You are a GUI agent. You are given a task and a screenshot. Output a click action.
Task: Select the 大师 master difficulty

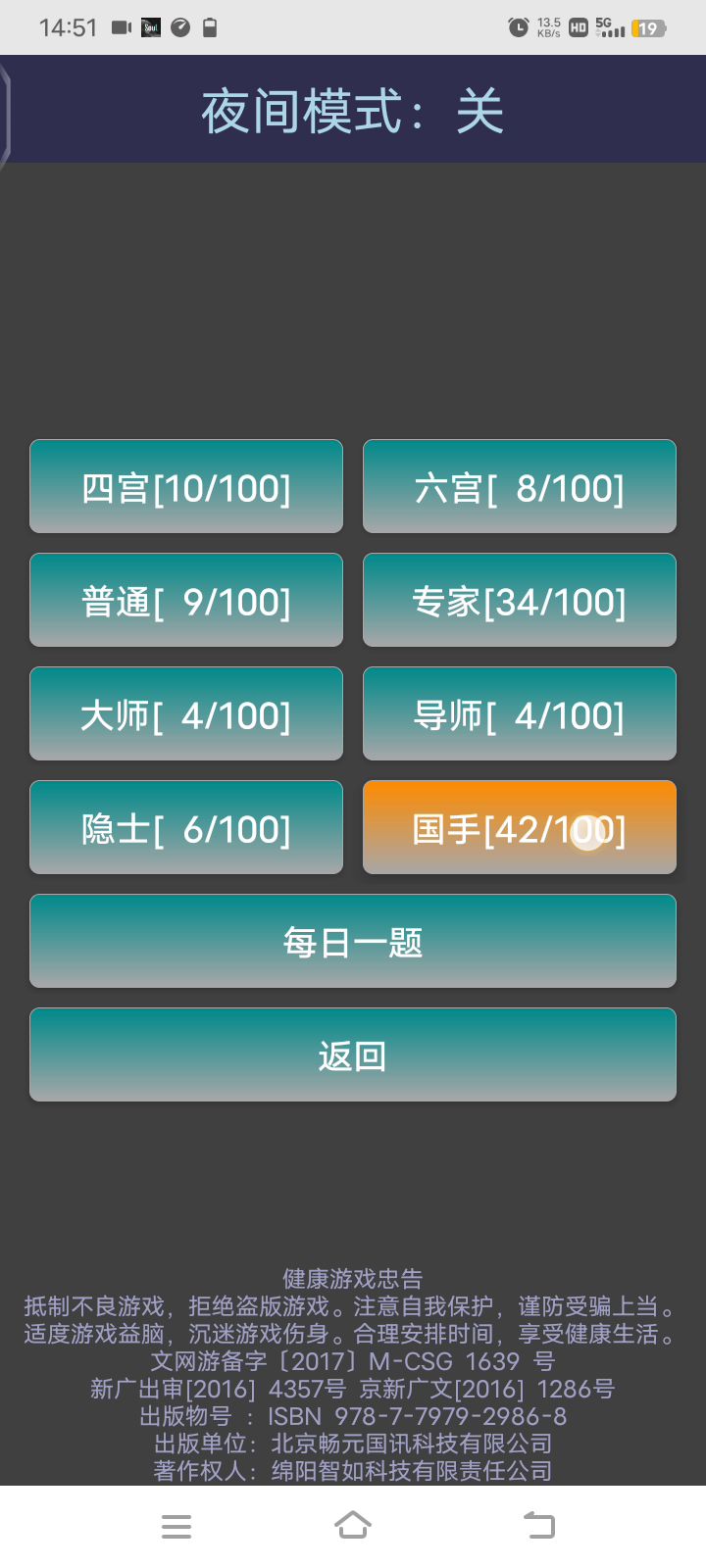[x=186, y=714]
